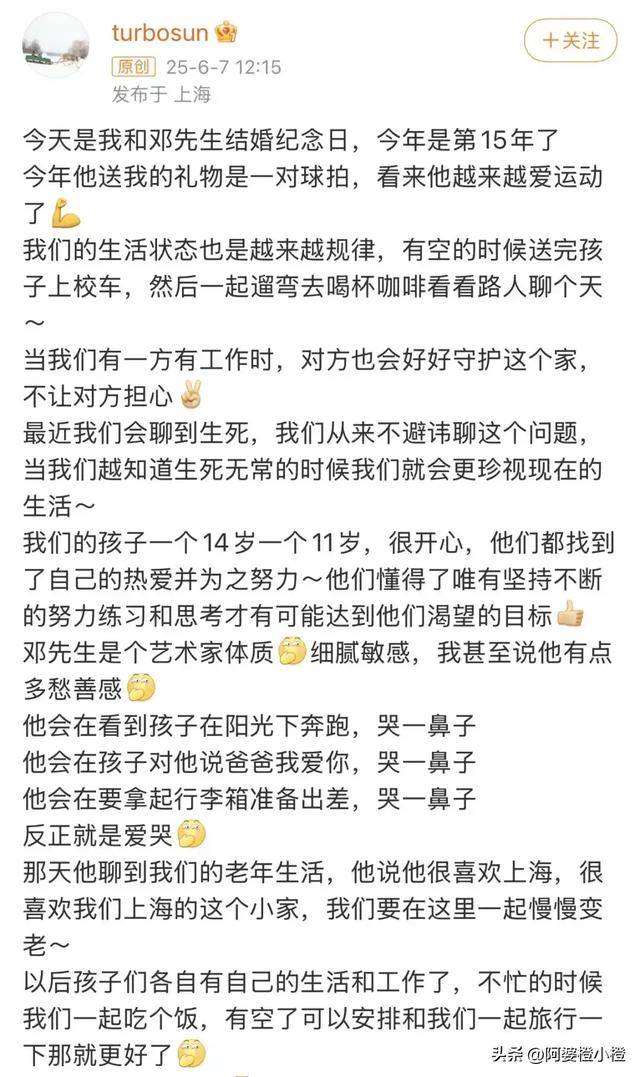The width and height of the screenshot is (640, 1077).
Task: Follow turbosun with the +关注 button
Action: click(x=571, y=40)
